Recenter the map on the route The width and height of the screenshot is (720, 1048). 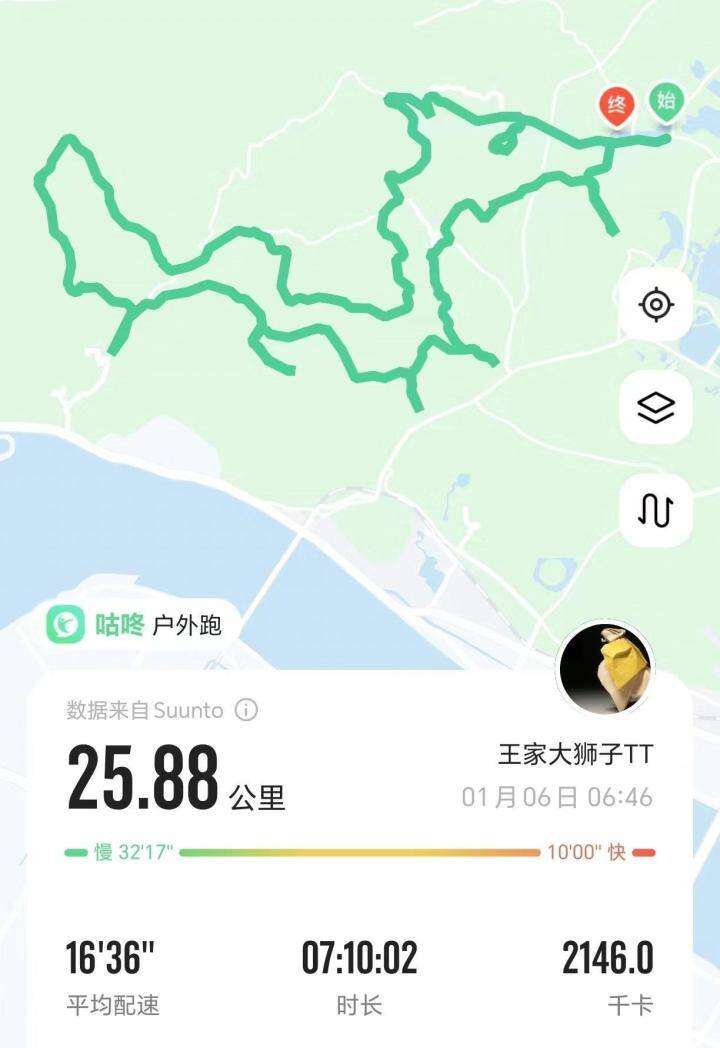click(655, 303)
